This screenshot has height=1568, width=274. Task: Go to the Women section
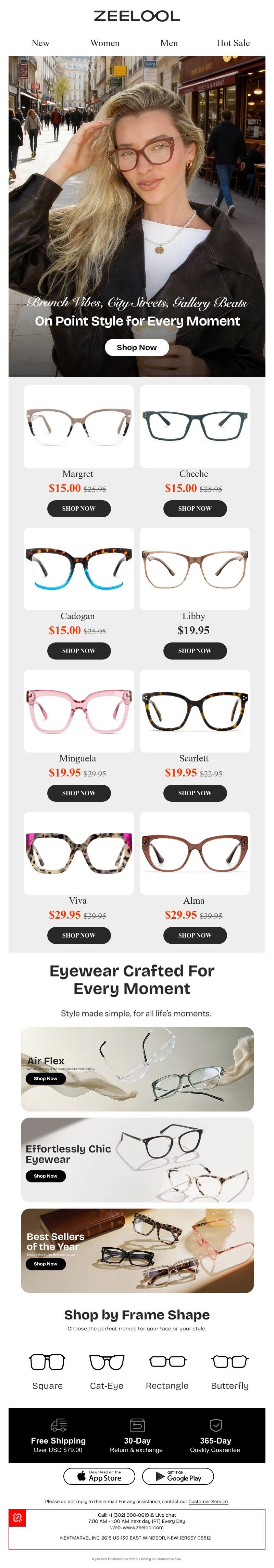tap(105, 43)
